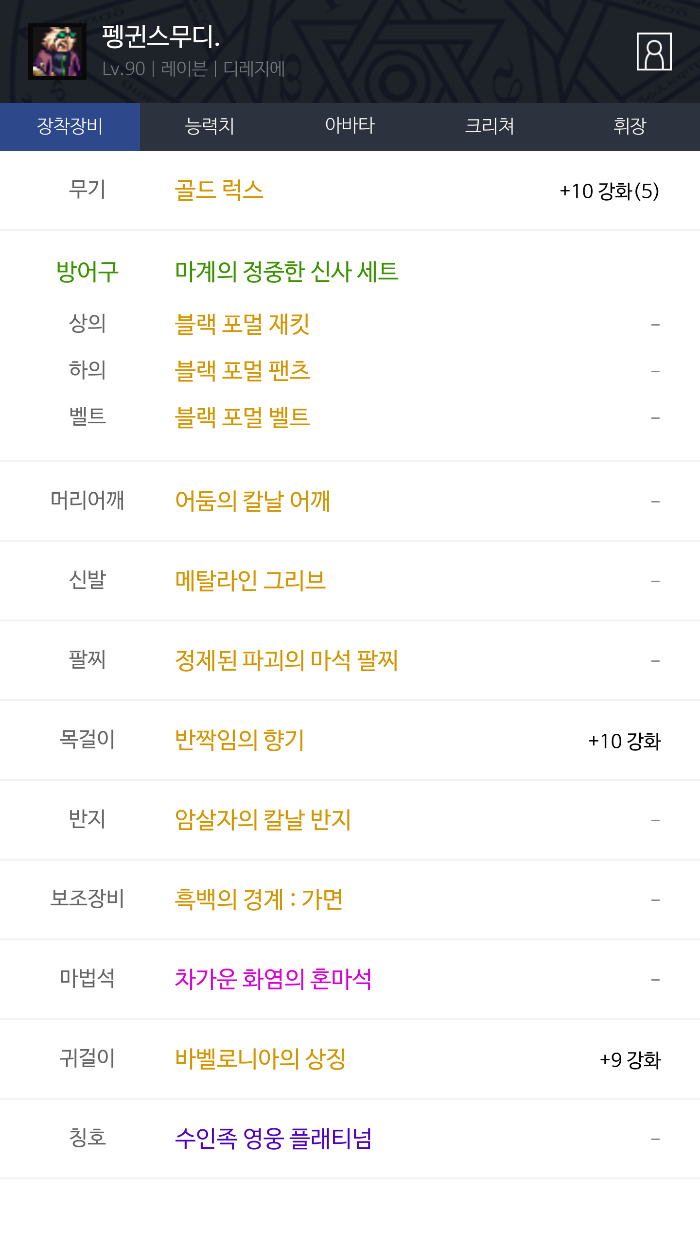View title 수인족 영웅 플래티넘
Screen dimensions: 700x1244
pos(273,1138)
